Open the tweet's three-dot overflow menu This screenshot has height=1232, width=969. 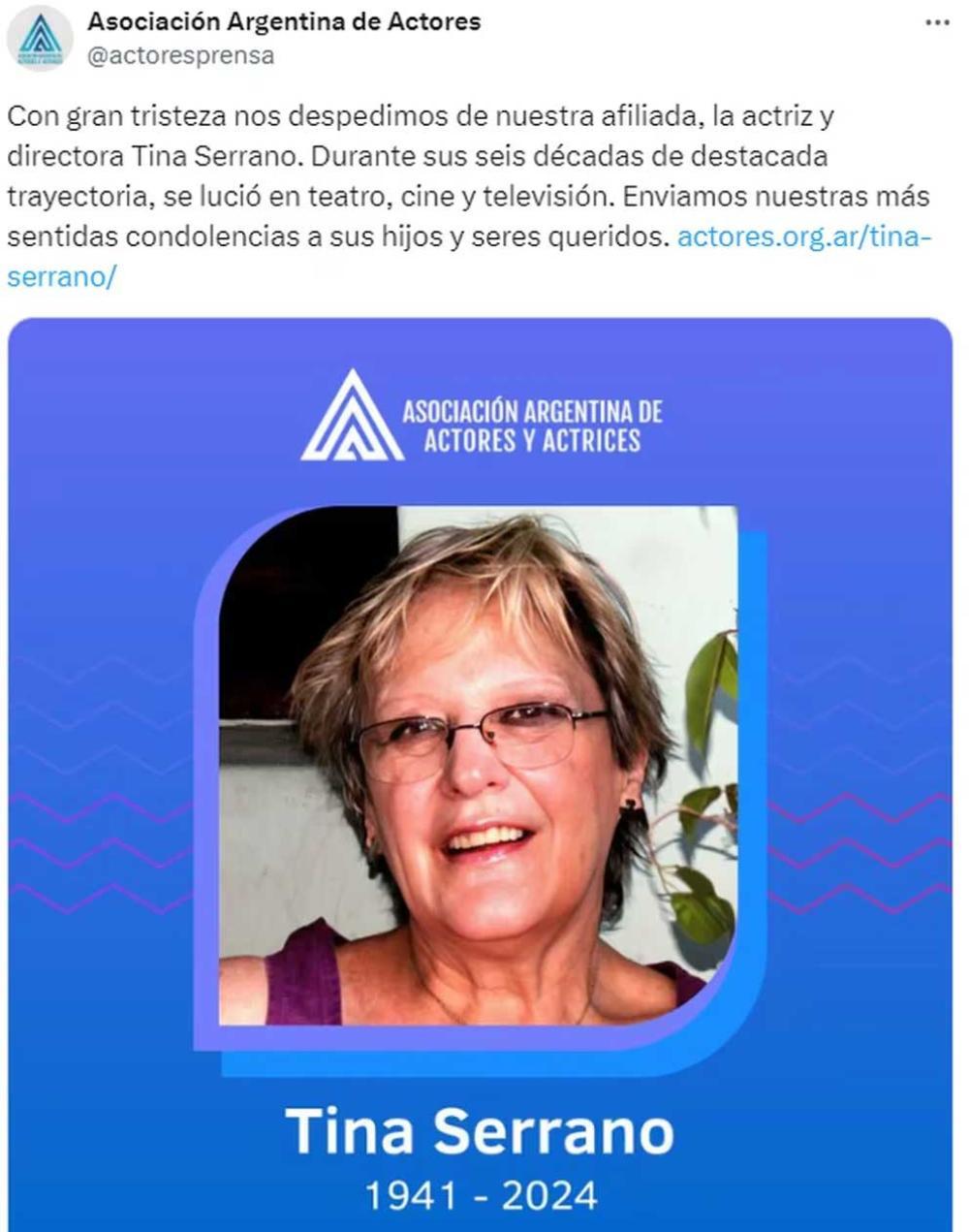pos(937,22)
